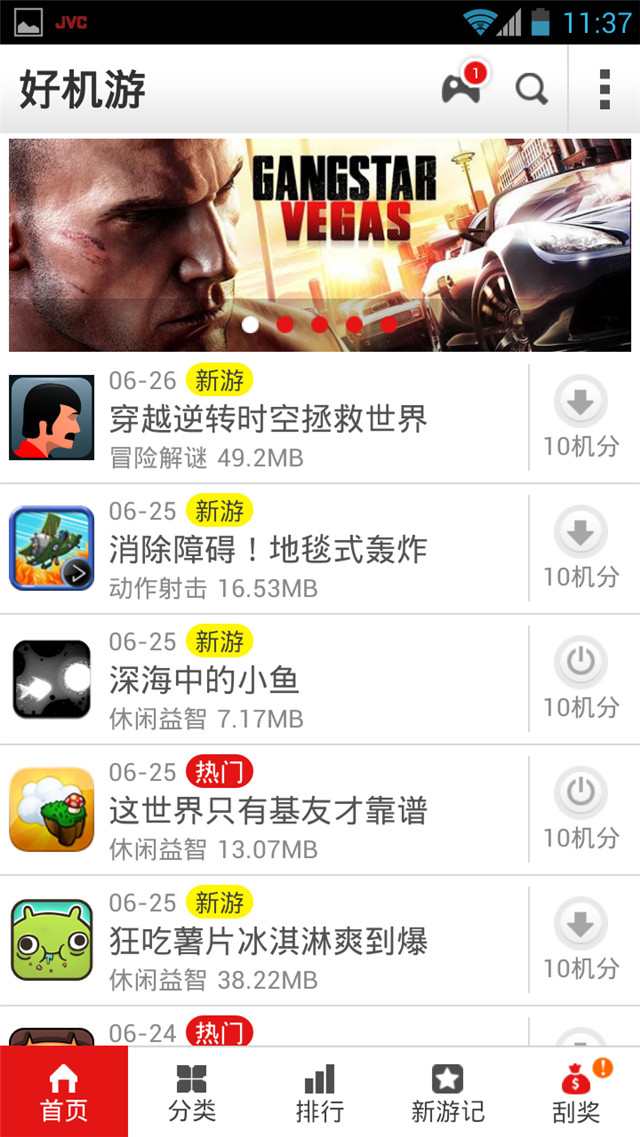Viewport: 640px width, 1137px height.
Task: Switch to the 排行 tab
Action: pyautogui.click(x=320, y=1092)
